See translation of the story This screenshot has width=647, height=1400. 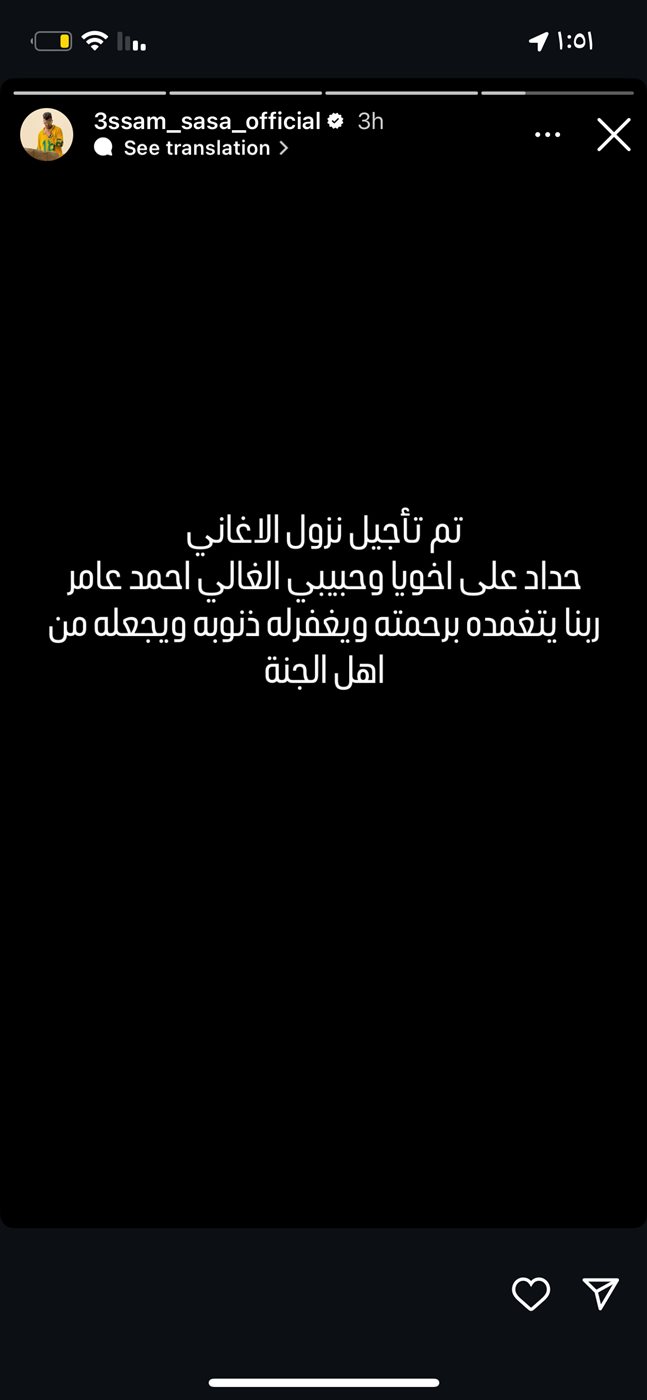pyautogui.click(x=197, y=148)
